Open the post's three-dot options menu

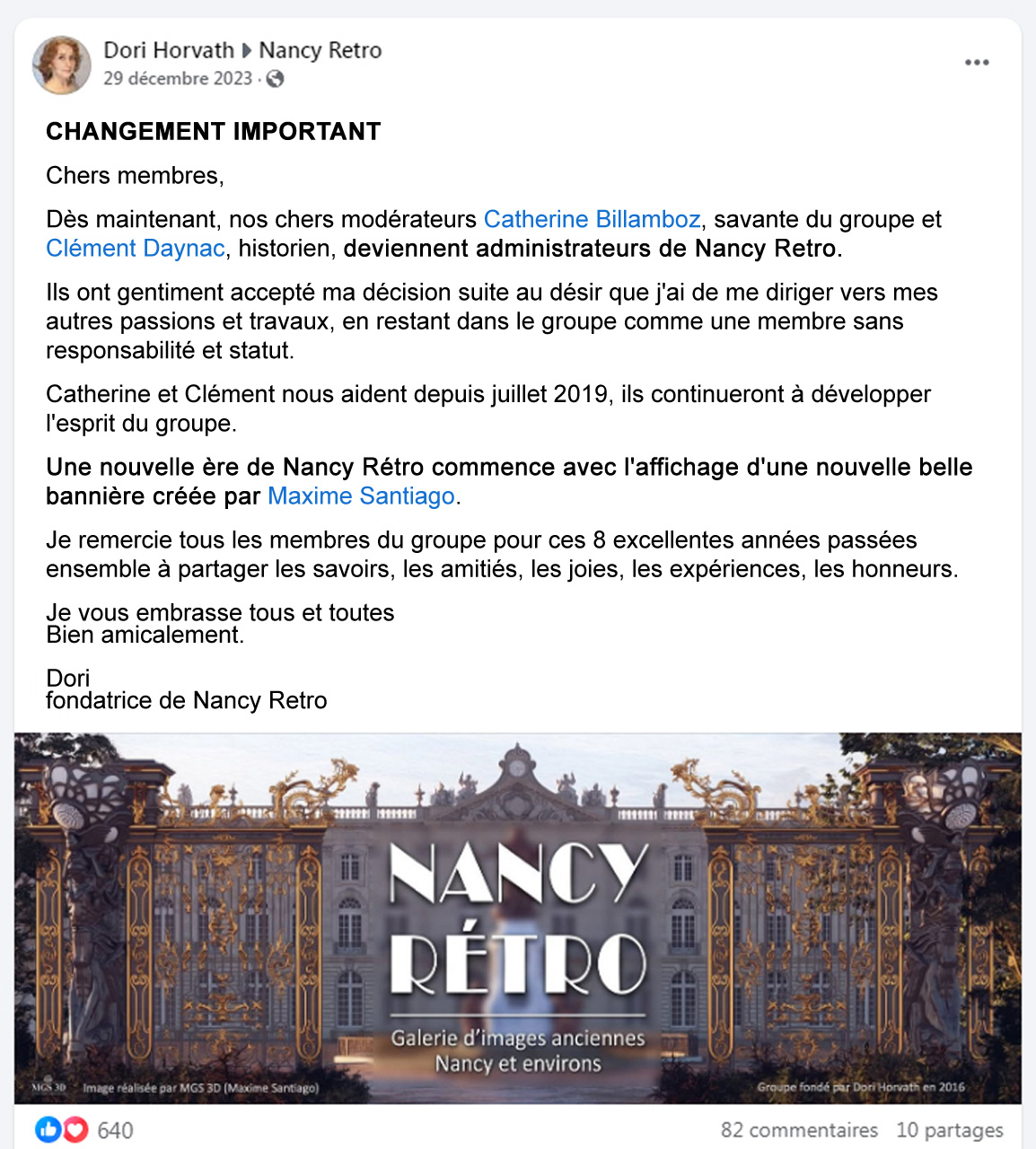(977, 63)
